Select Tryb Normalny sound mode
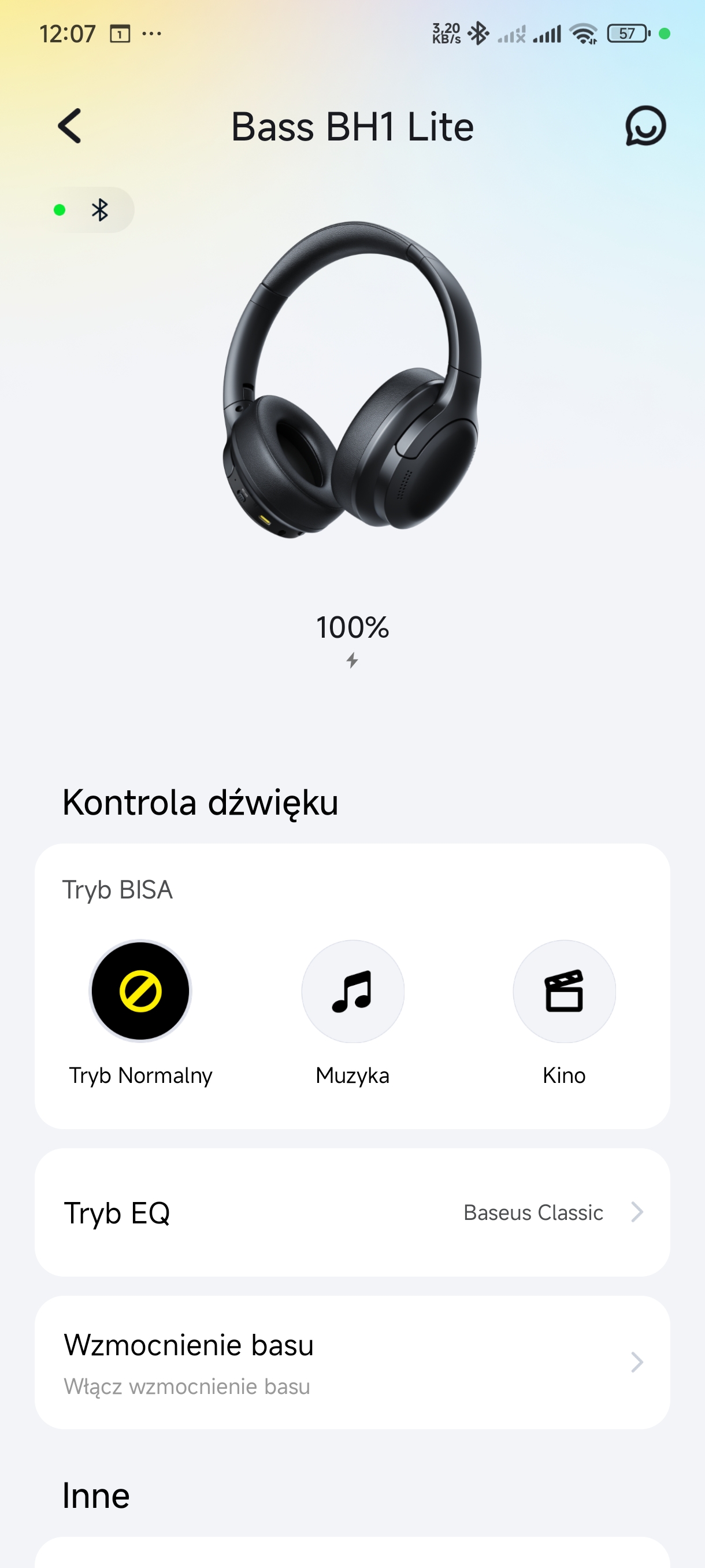Viewport: 705px width, 1568px height. (x=140, y=991)
